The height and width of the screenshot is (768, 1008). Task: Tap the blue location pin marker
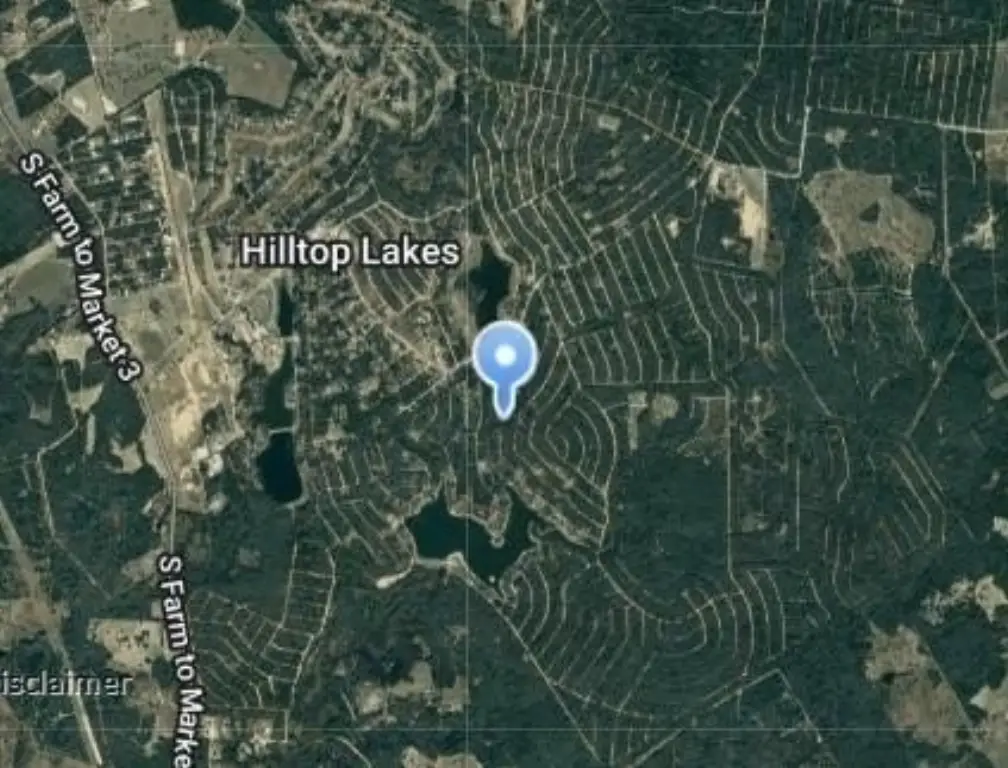pyautogui.click(x=505, y=358)
